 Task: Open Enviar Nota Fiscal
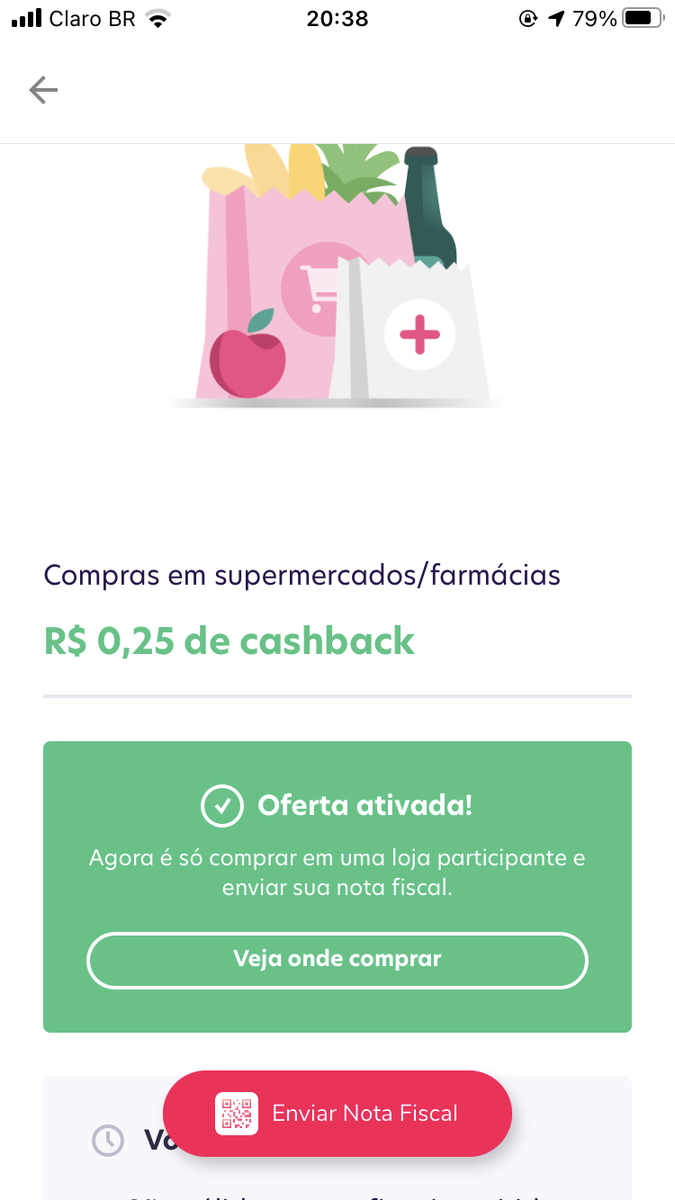point(337,1114)
